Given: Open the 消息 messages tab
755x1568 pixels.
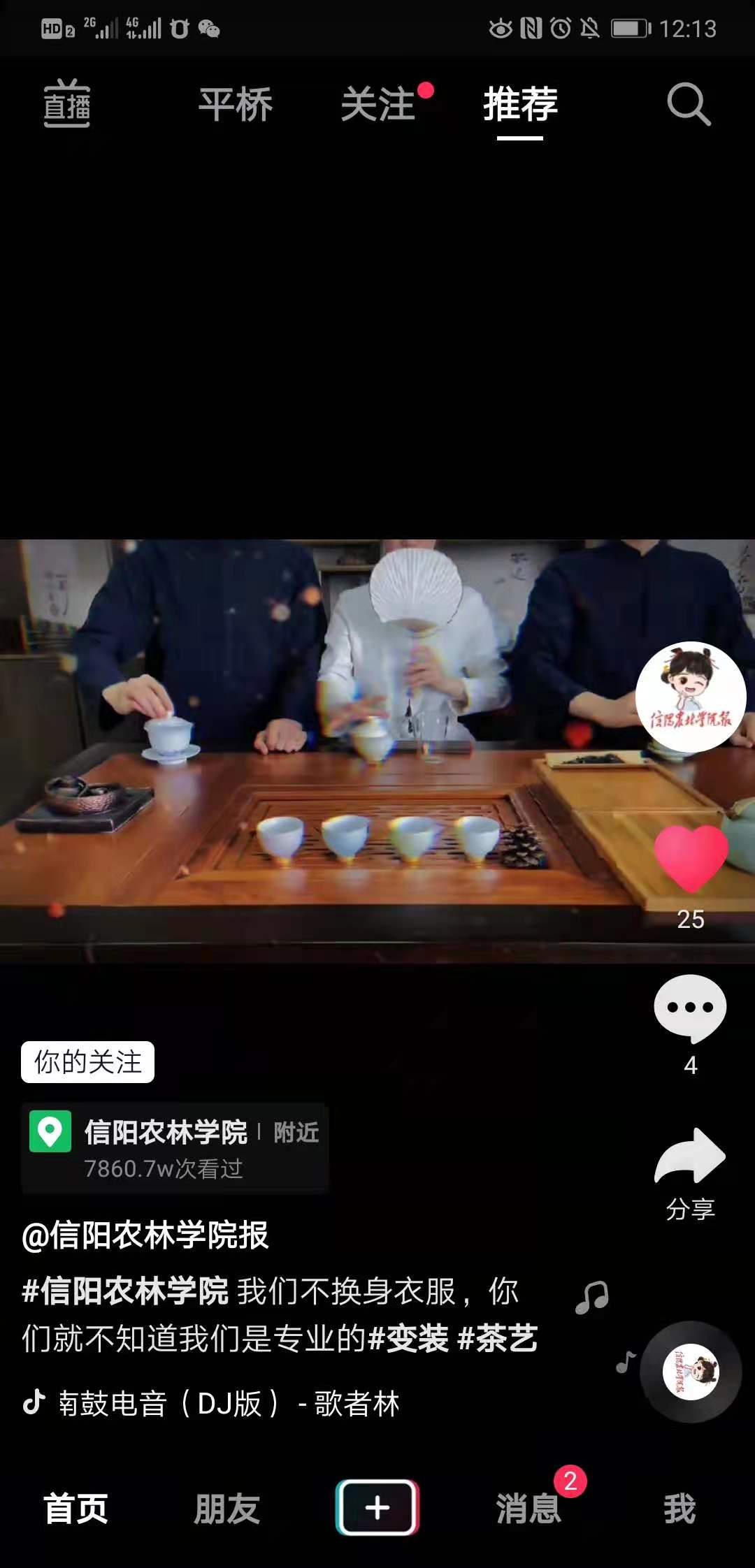Looking at the screenshot, I should (528, 1509).
